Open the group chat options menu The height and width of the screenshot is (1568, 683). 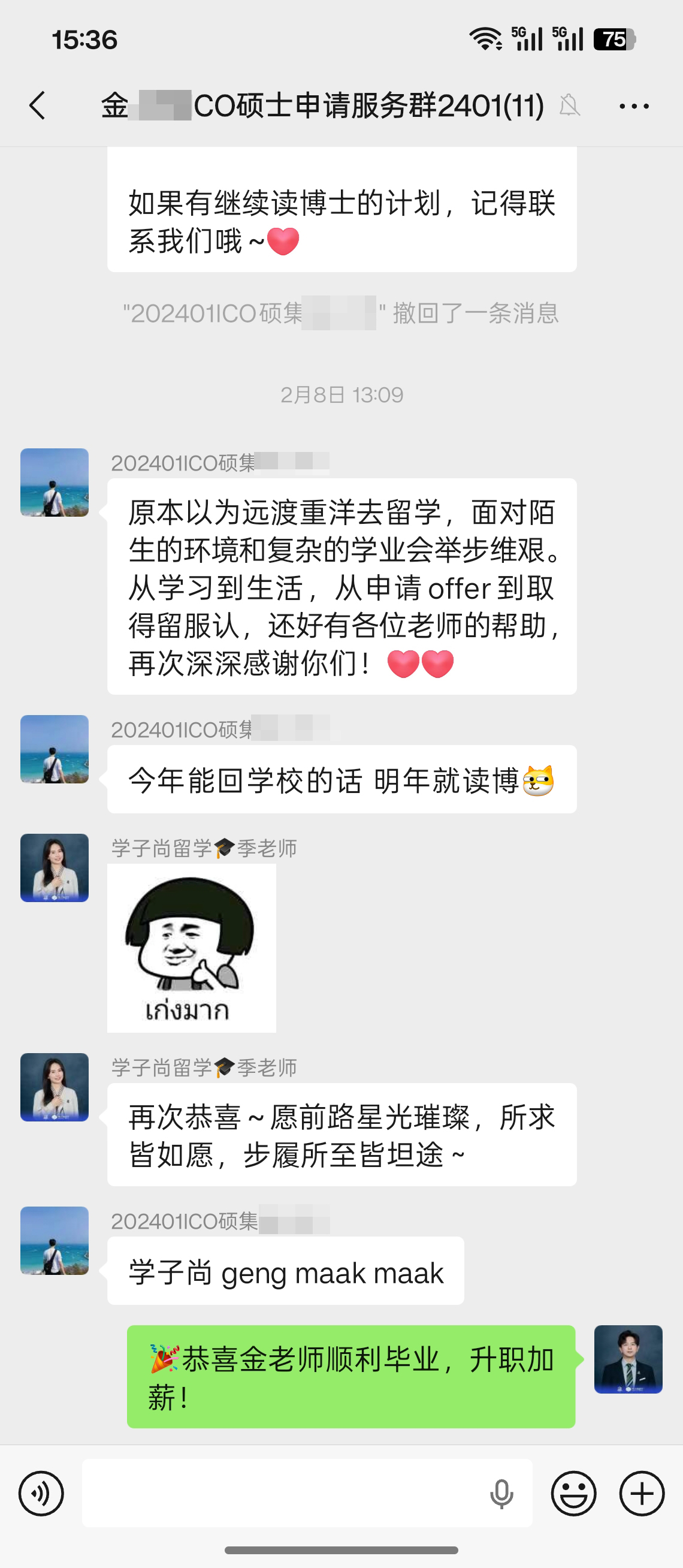(634, 106)
